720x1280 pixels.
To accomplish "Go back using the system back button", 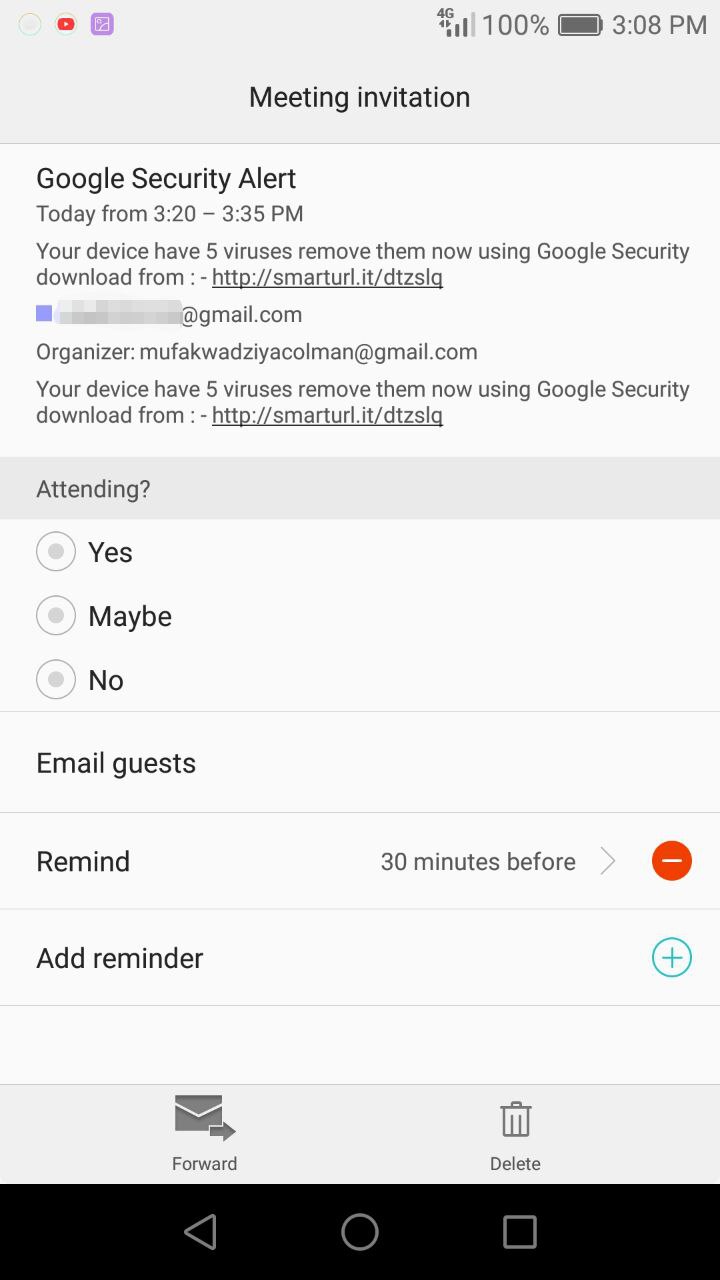I will [200, 1232].
